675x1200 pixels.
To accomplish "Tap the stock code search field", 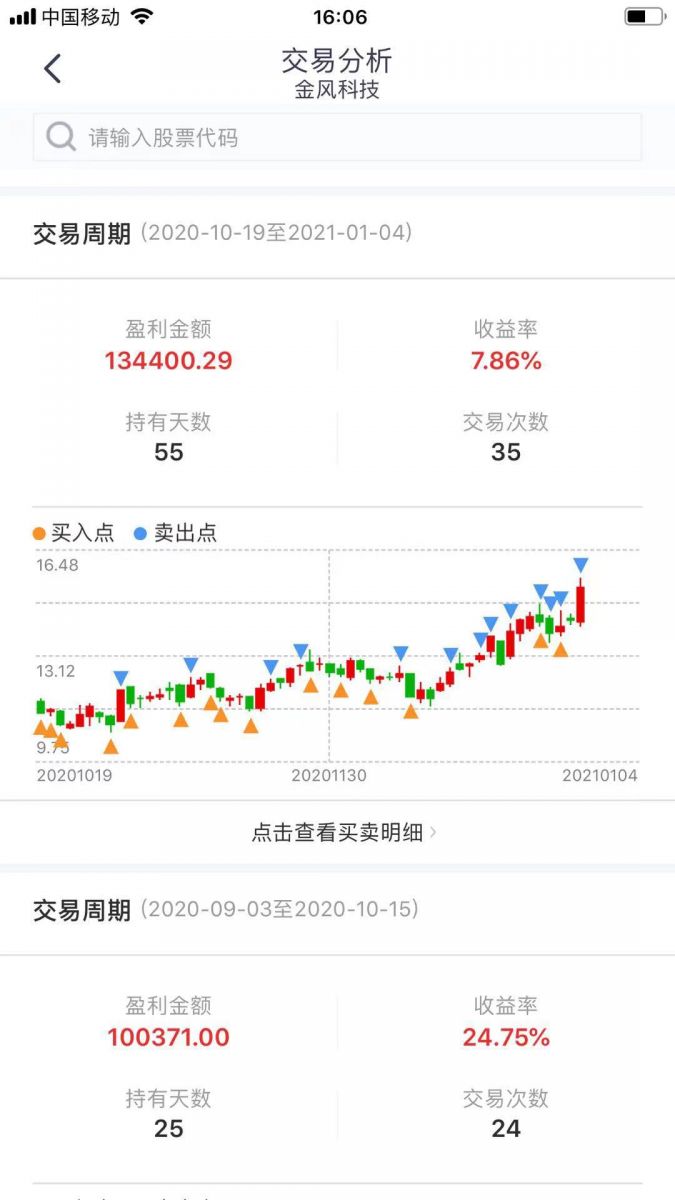I will point(337,137).
